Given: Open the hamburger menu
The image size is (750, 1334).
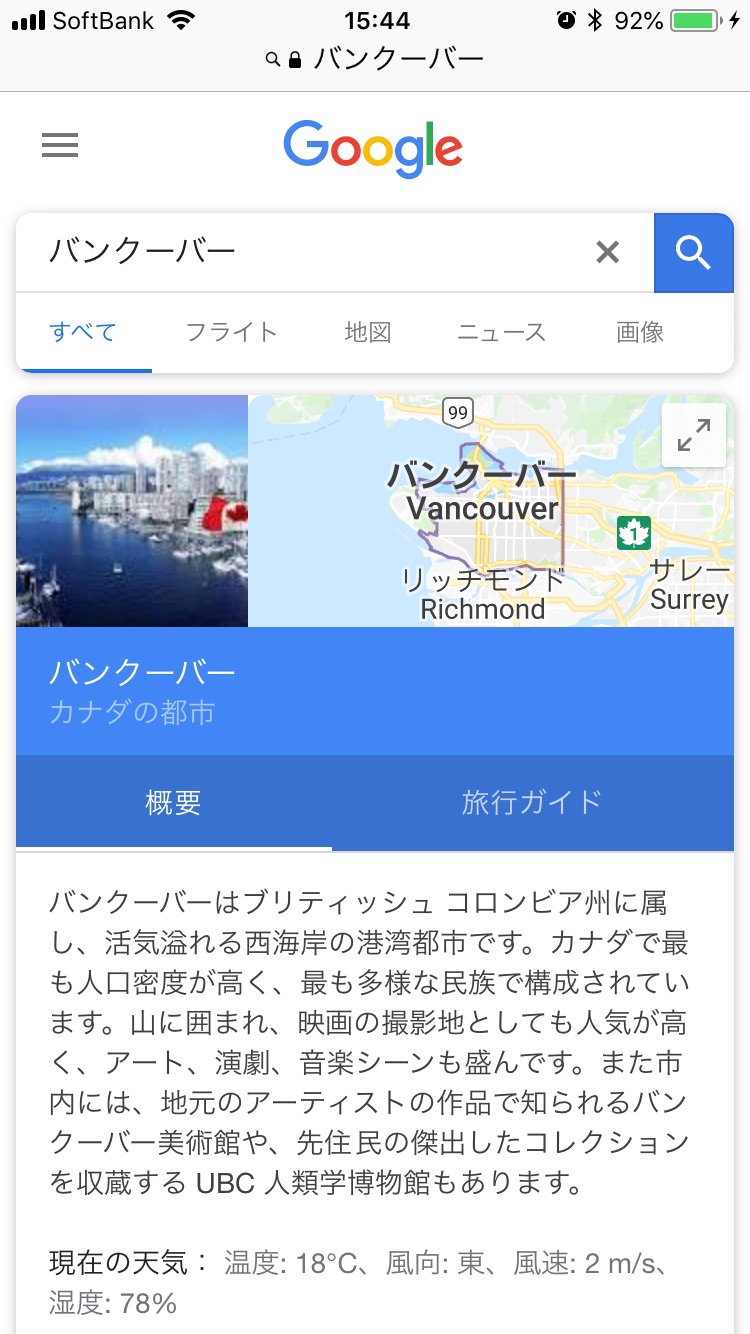Looking at the screenshot, I should pyautogui.click(x=60, y=146).
